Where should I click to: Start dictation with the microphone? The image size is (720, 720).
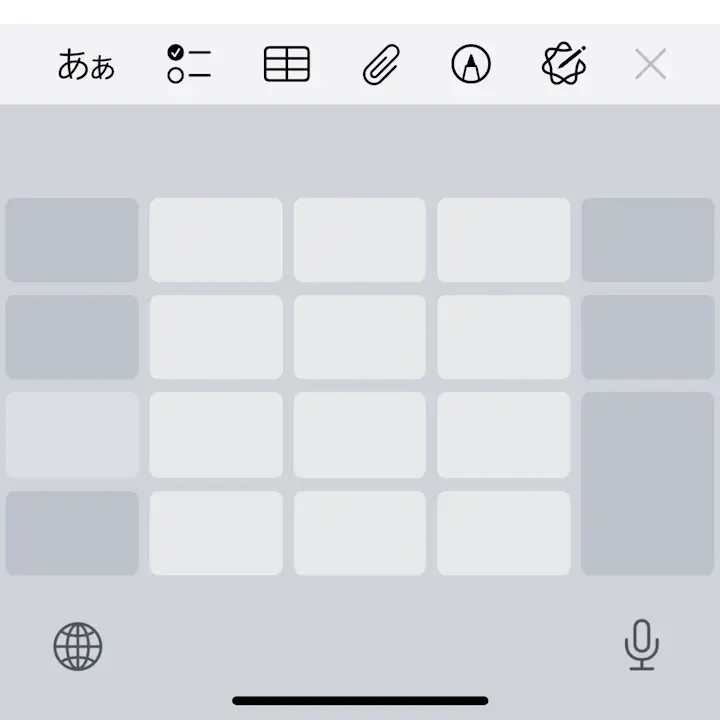click(x=641, y=645)
